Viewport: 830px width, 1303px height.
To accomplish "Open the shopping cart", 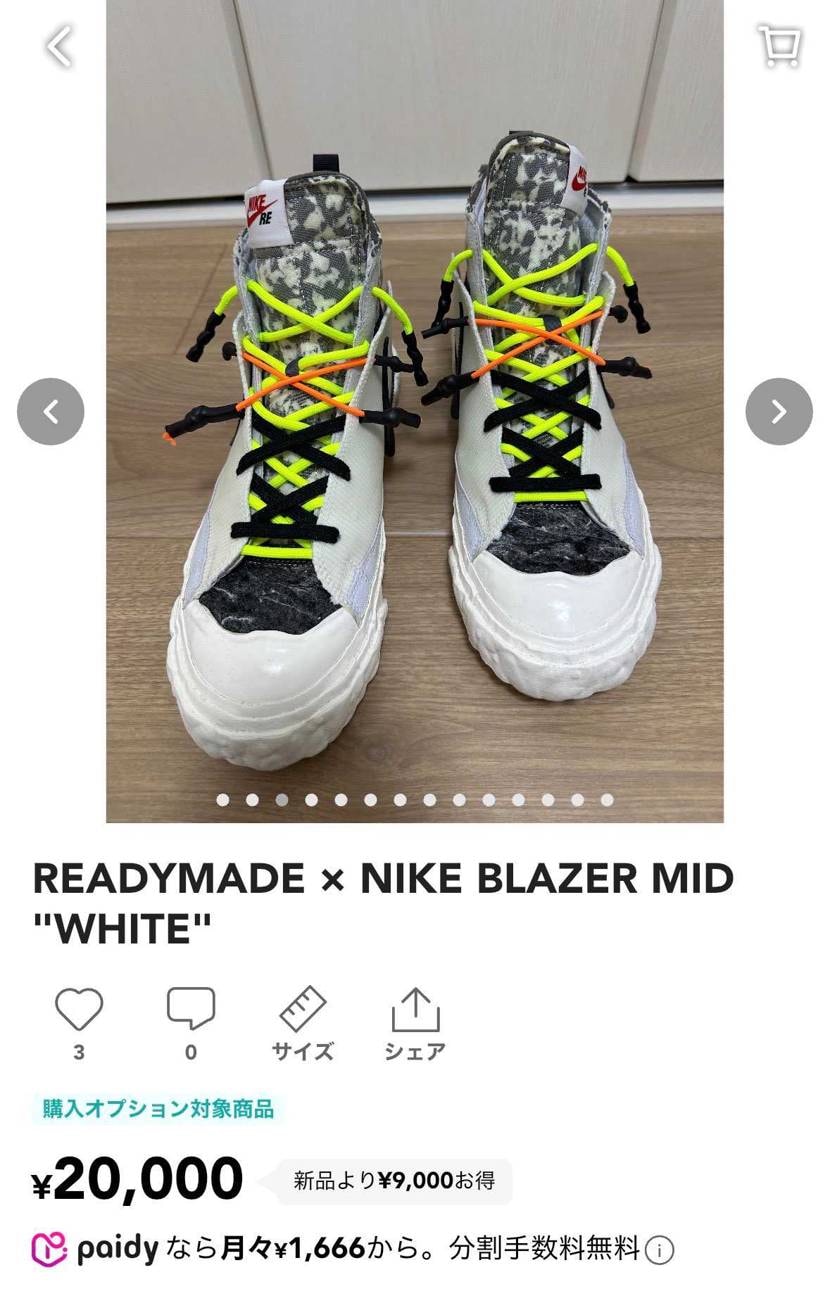I will pyautogui.click(x=778, y=46).
